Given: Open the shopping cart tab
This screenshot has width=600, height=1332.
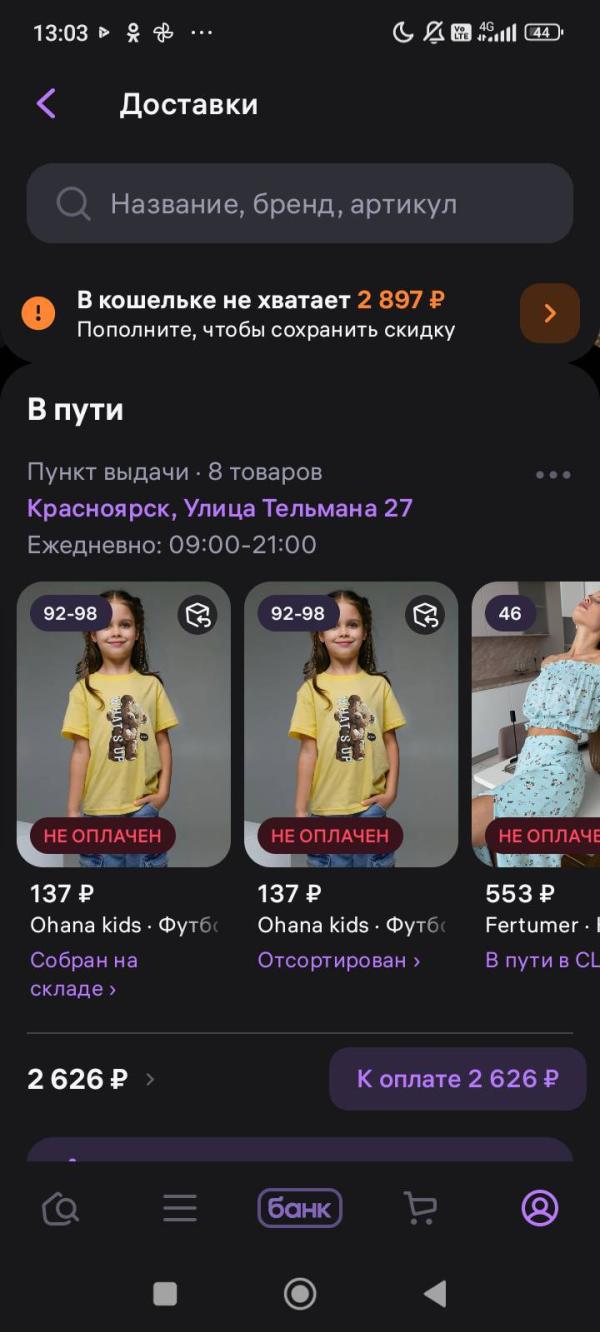Looking at the screenshot, I should (x=420, y=1209).
